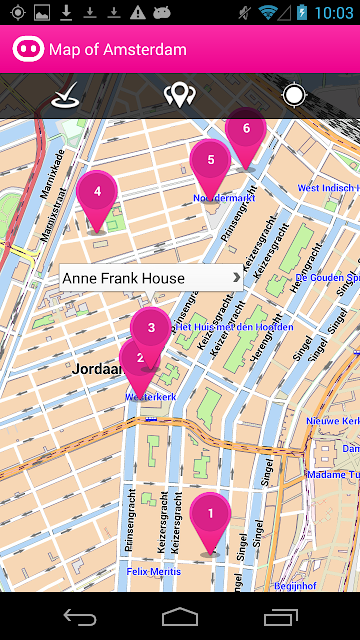
Task: Tap the app logo beside Map of Amsterdam
Action: [28, 49]
